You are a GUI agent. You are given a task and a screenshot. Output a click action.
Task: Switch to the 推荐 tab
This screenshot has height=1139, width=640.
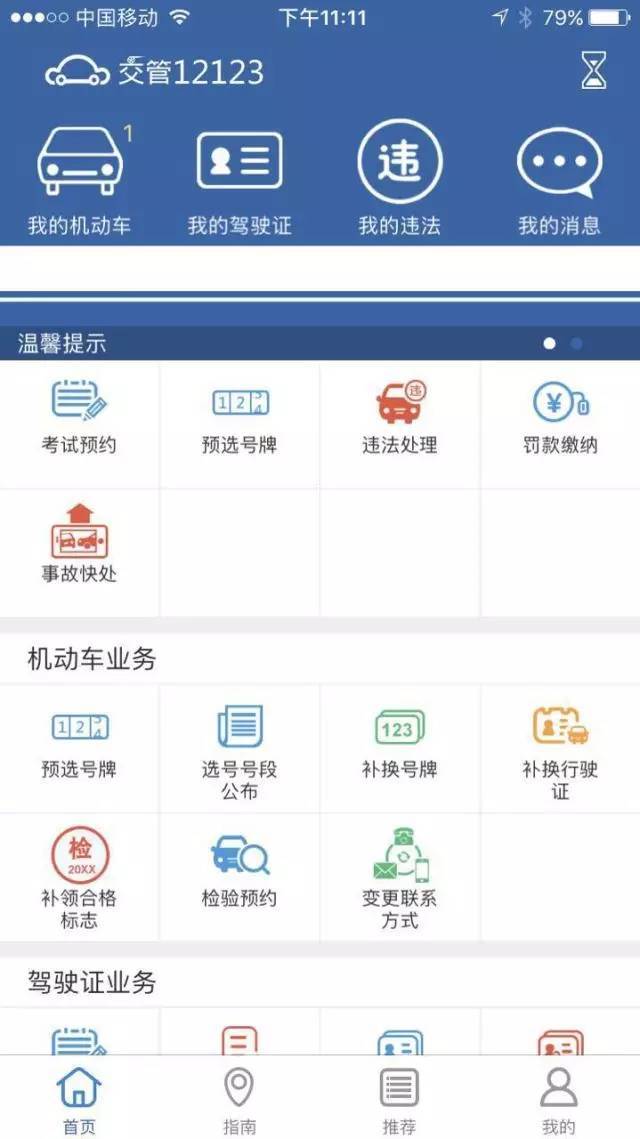point(399,1099)
